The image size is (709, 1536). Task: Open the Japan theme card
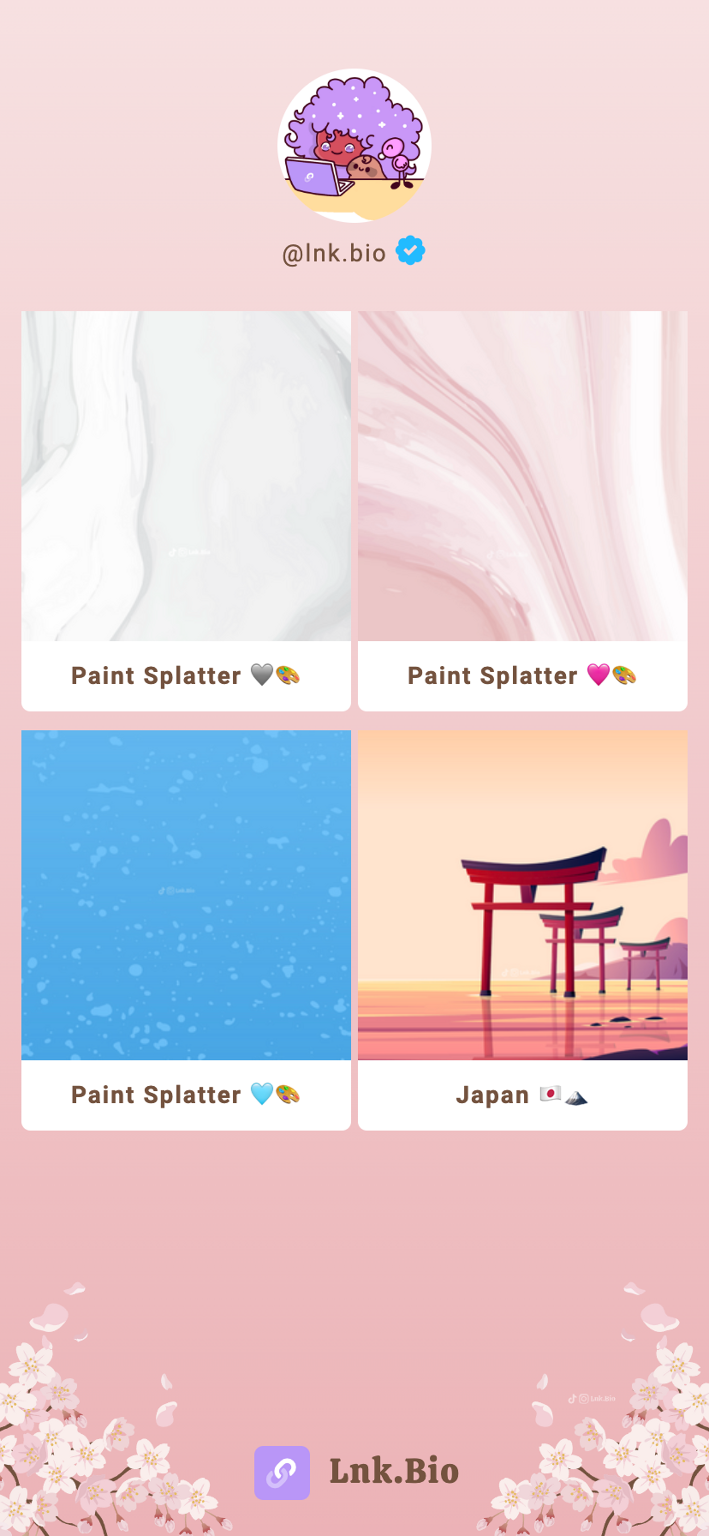tap(523, 930)
